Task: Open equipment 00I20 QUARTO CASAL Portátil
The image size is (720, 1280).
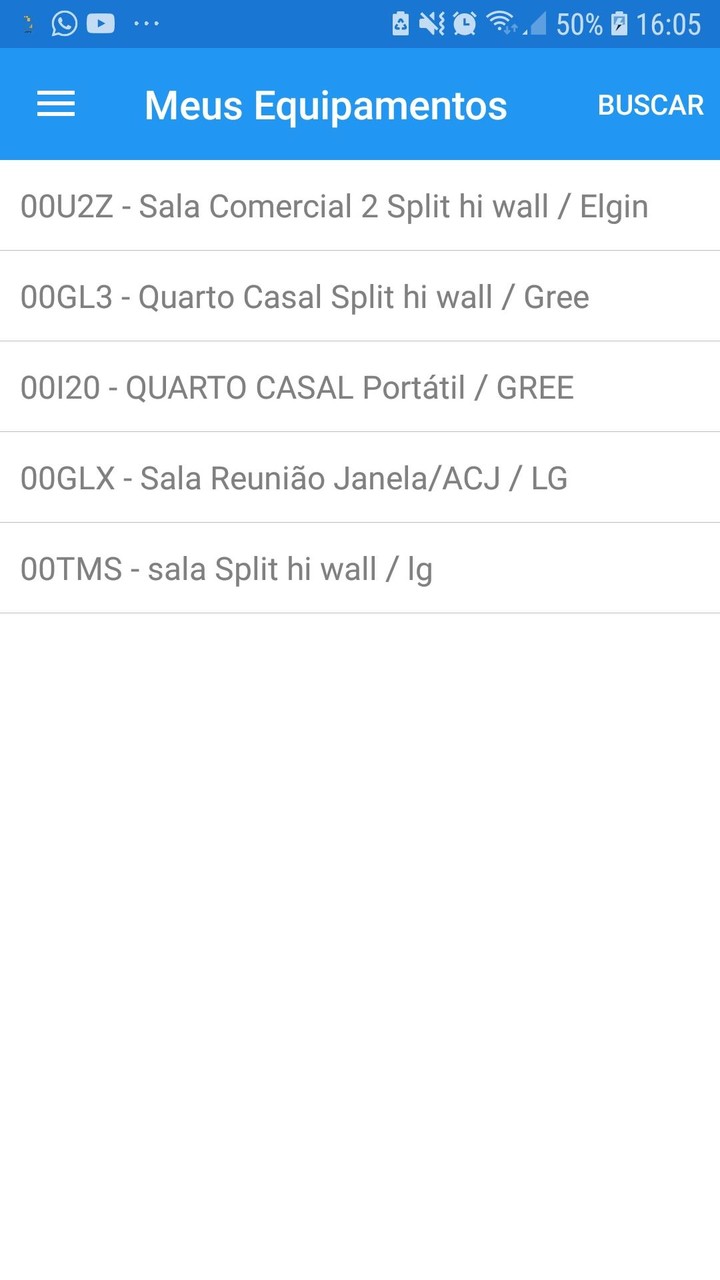Action: [297, 387]
